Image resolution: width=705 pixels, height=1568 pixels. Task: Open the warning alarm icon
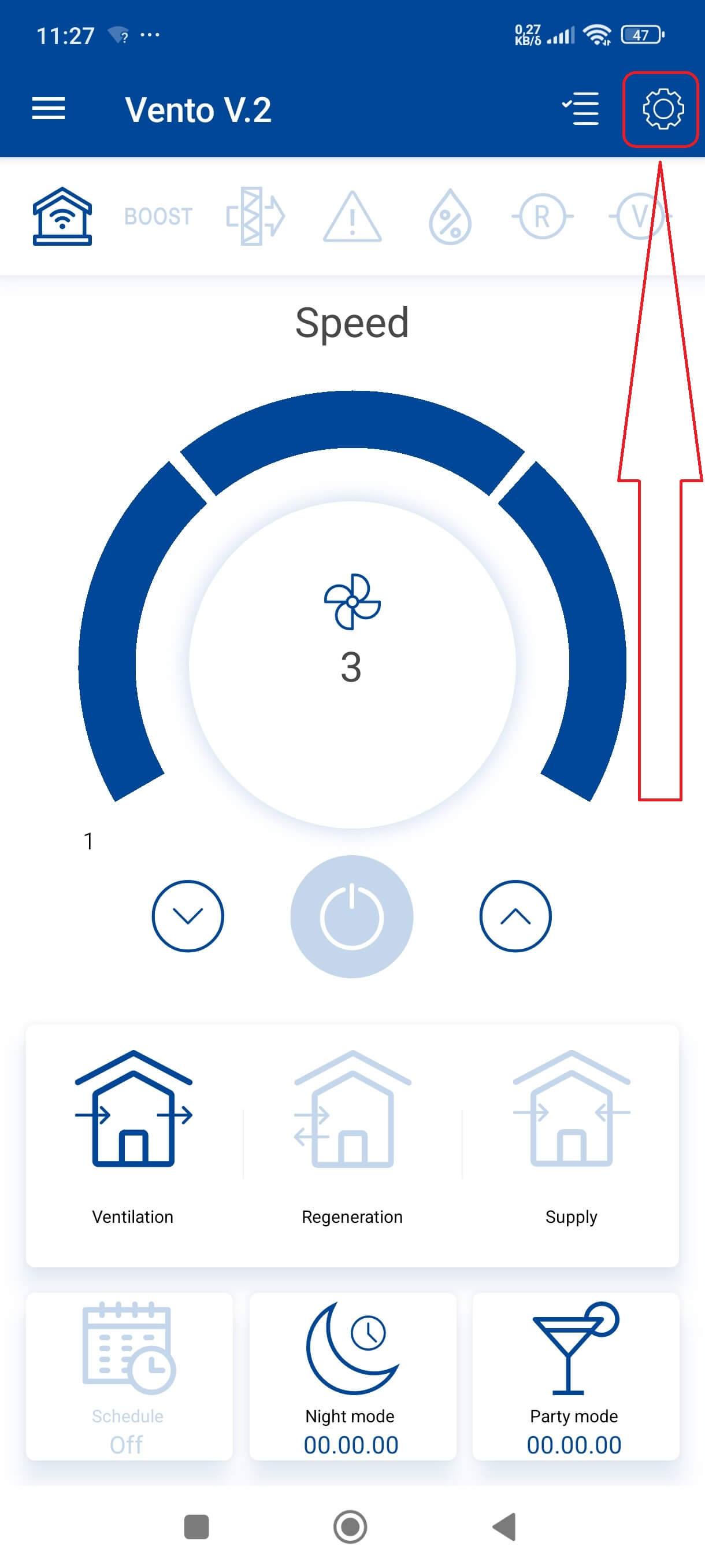point(353,217)
